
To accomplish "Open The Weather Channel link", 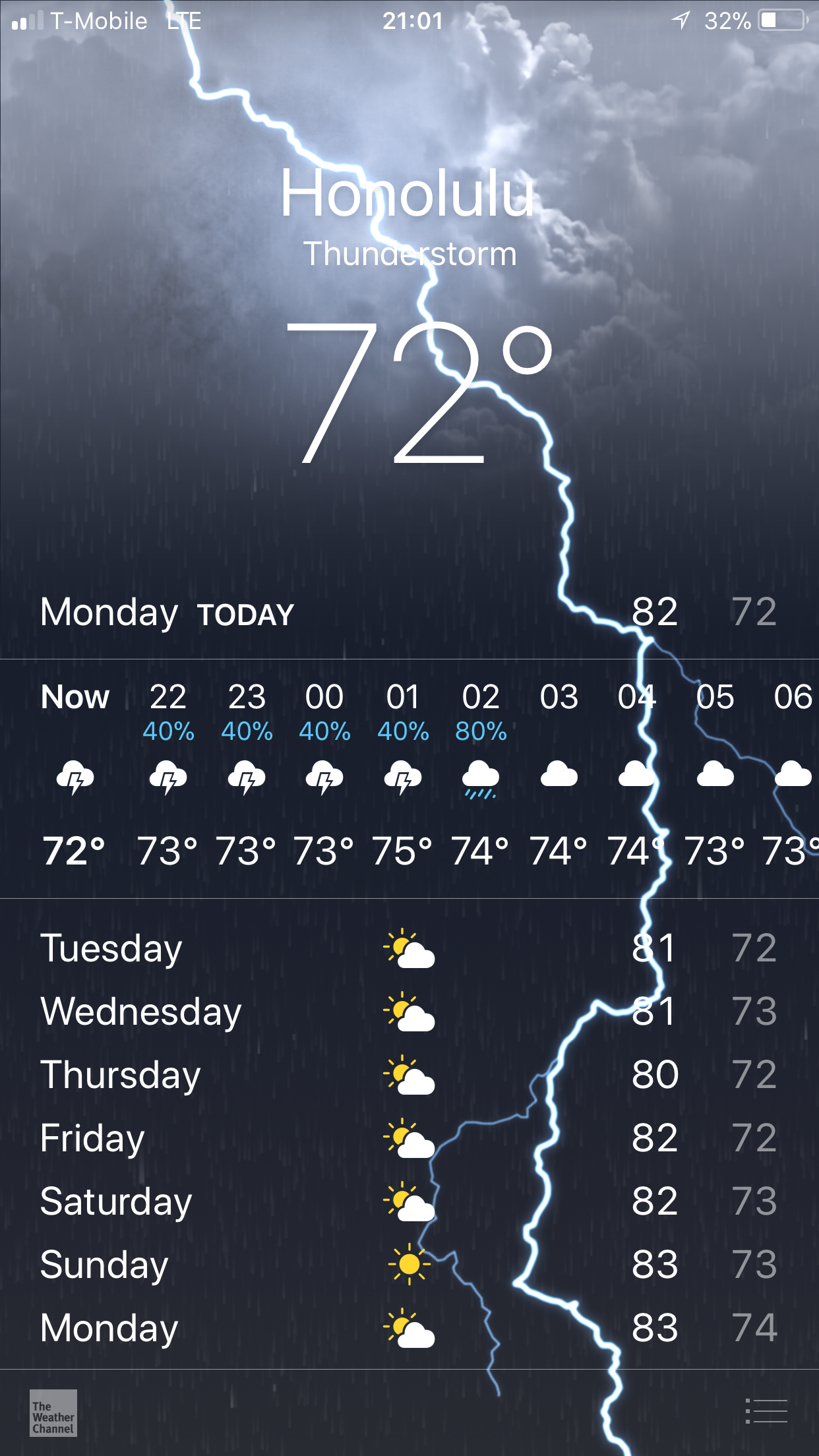I will tap(53, 1412).
